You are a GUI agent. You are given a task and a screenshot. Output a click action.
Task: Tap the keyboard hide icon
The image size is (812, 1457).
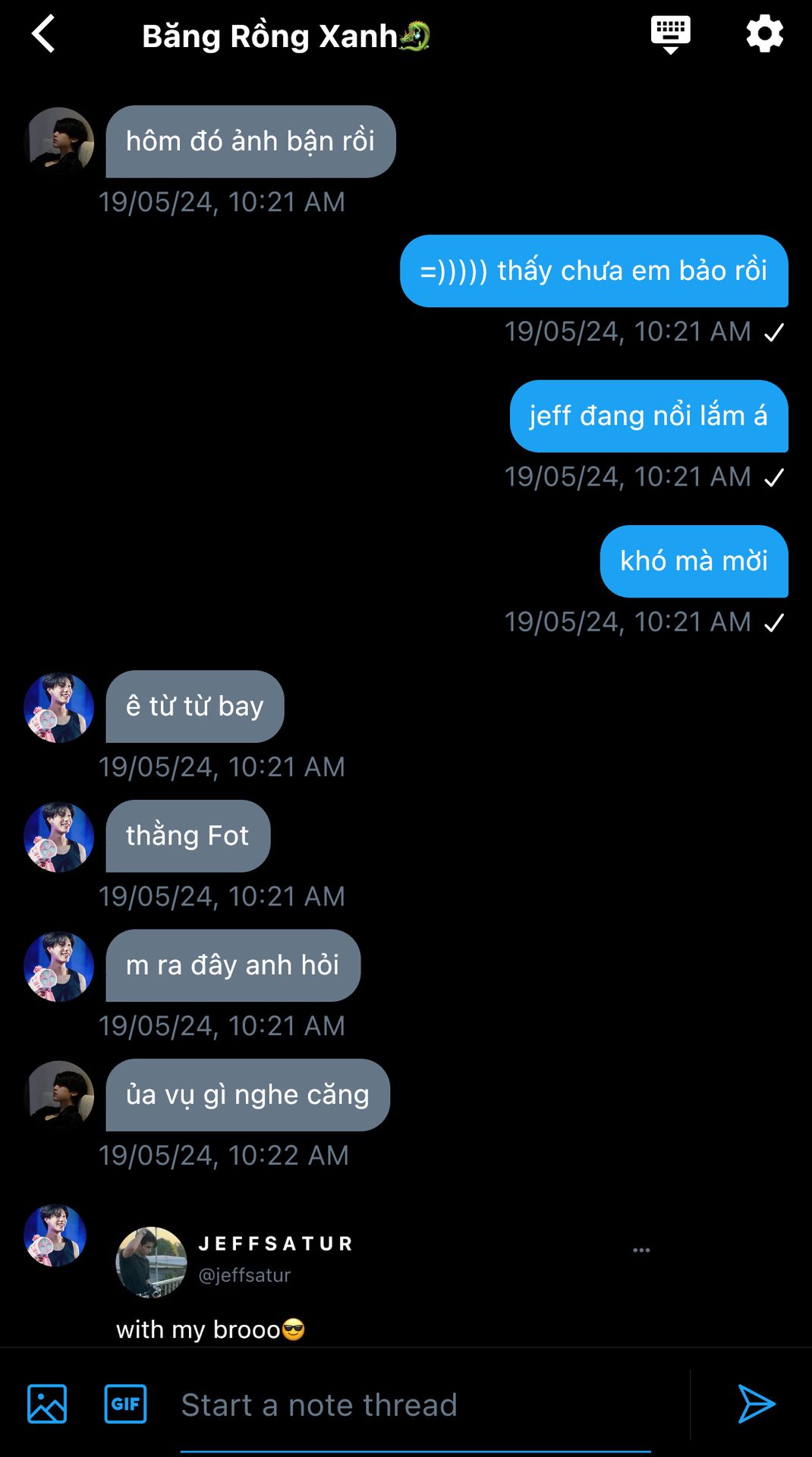(671, 35)
